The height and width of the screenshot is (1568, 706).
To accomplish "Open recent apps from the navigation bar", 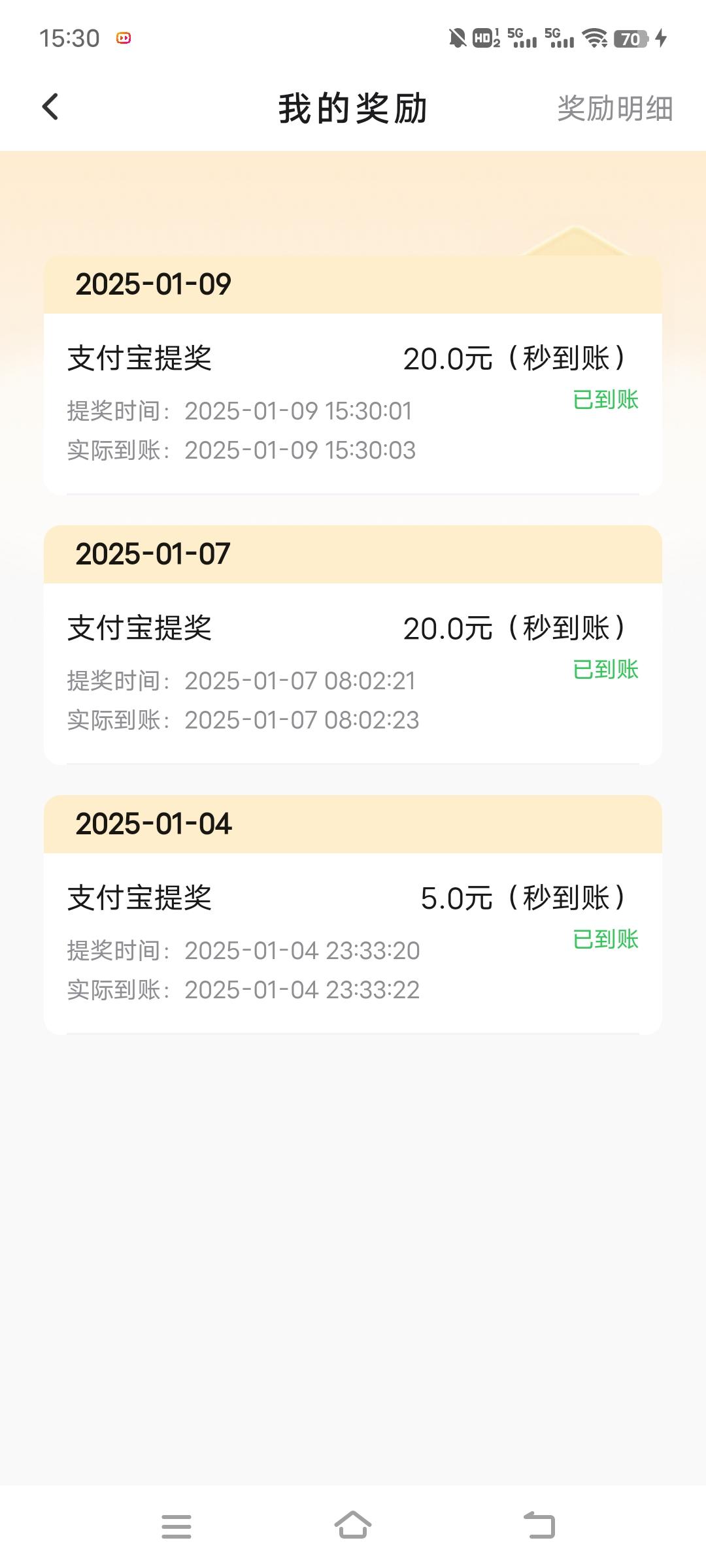I will point(176,1526).
